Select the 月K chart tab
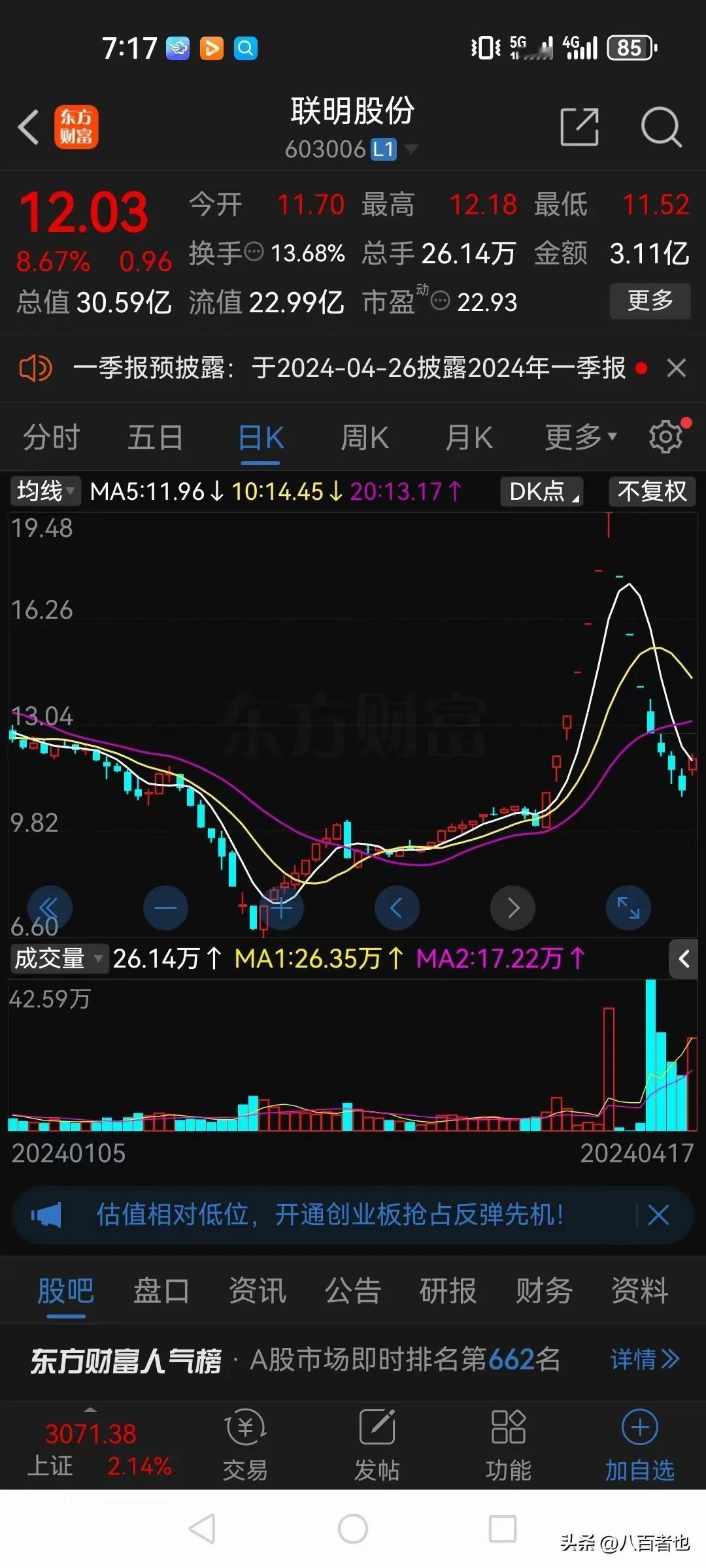This screenshot has height=1568, width=706. (x=469, y=437)
